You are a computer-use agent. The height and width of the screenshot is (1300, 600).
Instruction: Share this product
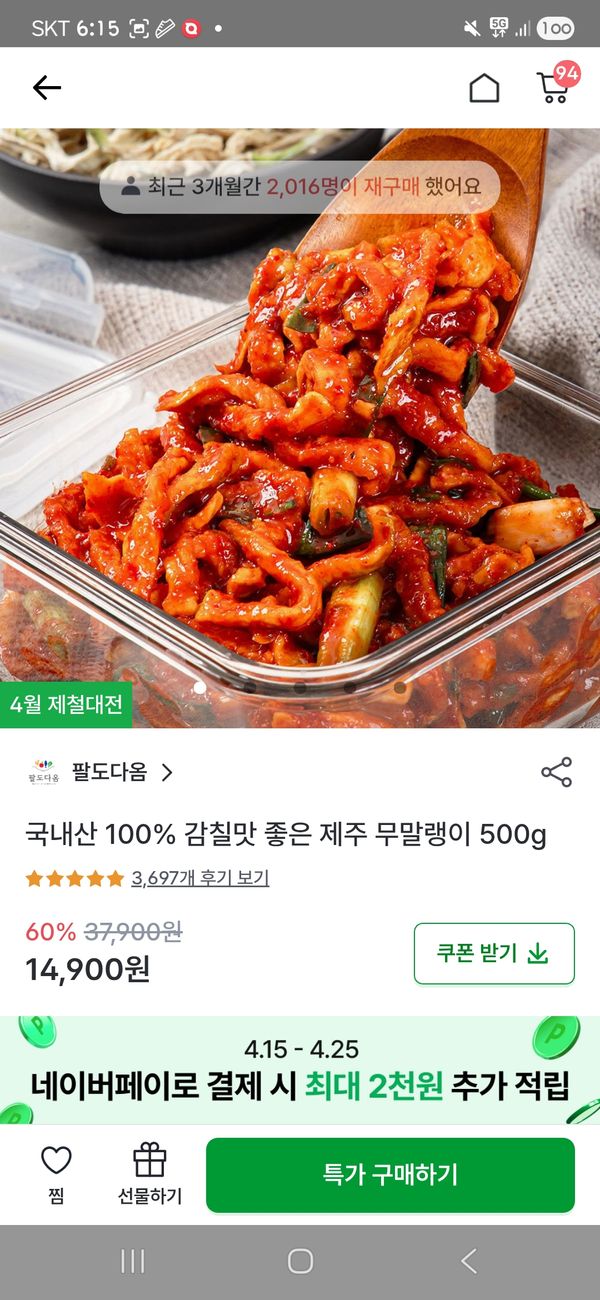tap(556, 772)
